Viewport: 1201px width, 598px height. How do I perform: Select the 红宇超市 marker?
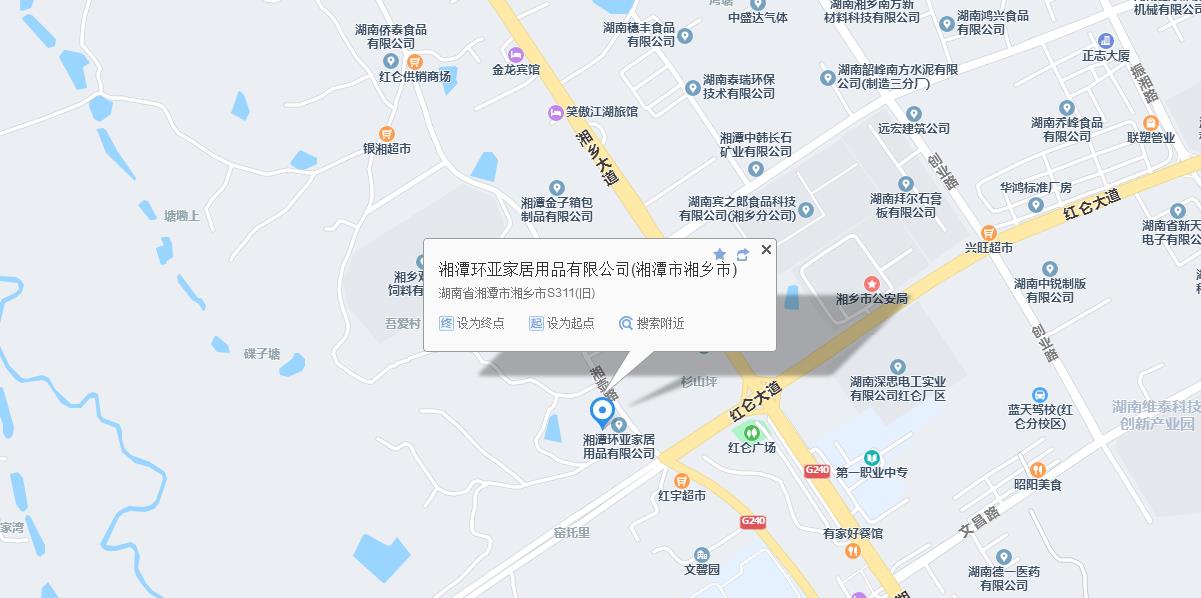pos(682,481)
